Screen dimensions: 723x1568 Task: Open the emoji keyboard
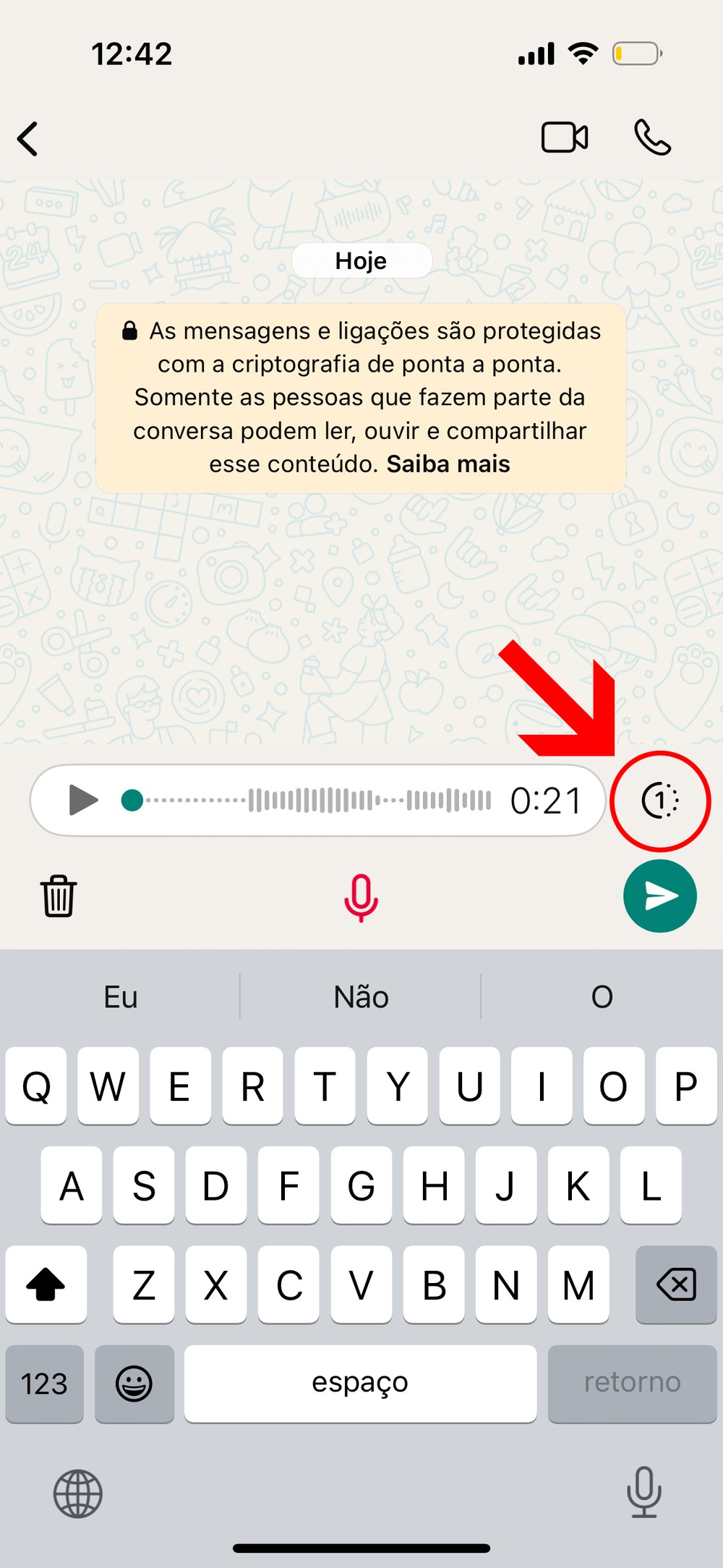click(x=134, y=1384)
